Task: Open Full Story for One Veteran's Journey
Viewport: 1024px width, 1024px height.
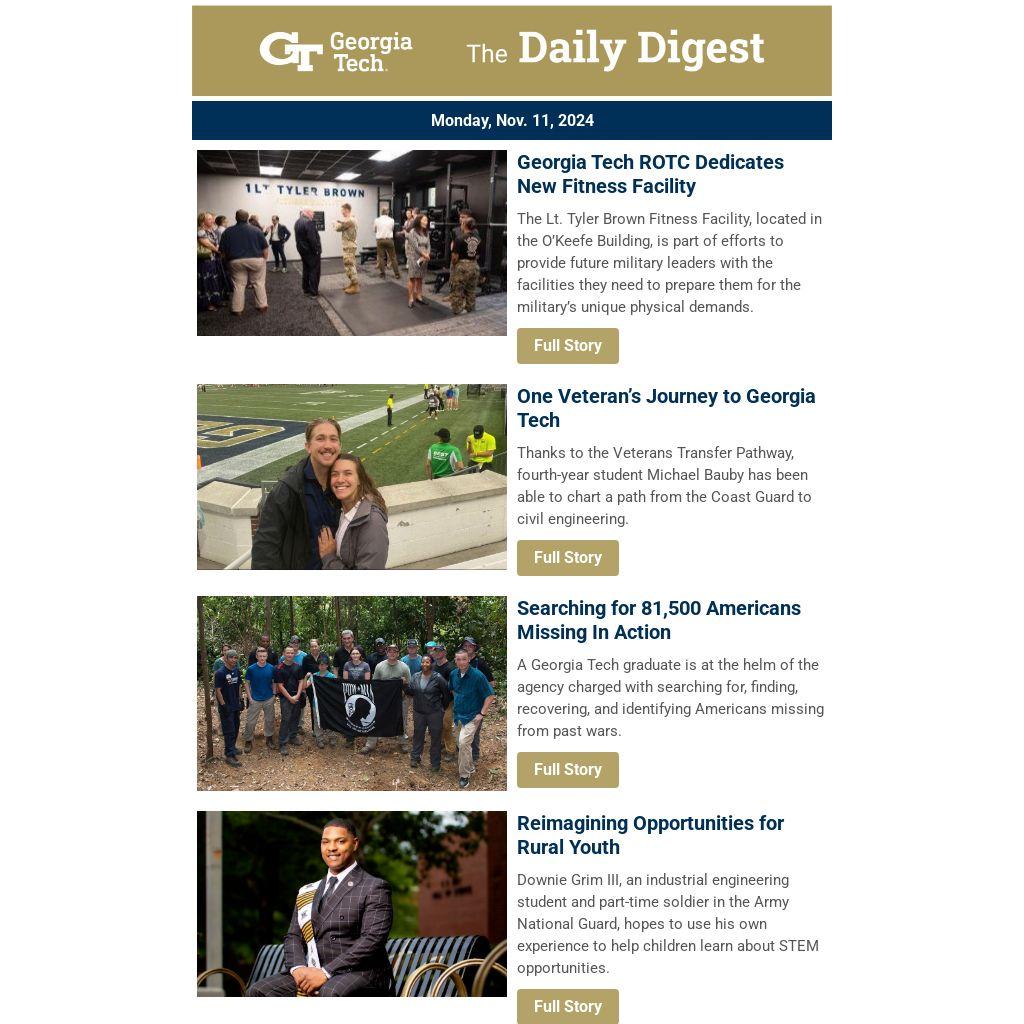Action: pos(567,558)
